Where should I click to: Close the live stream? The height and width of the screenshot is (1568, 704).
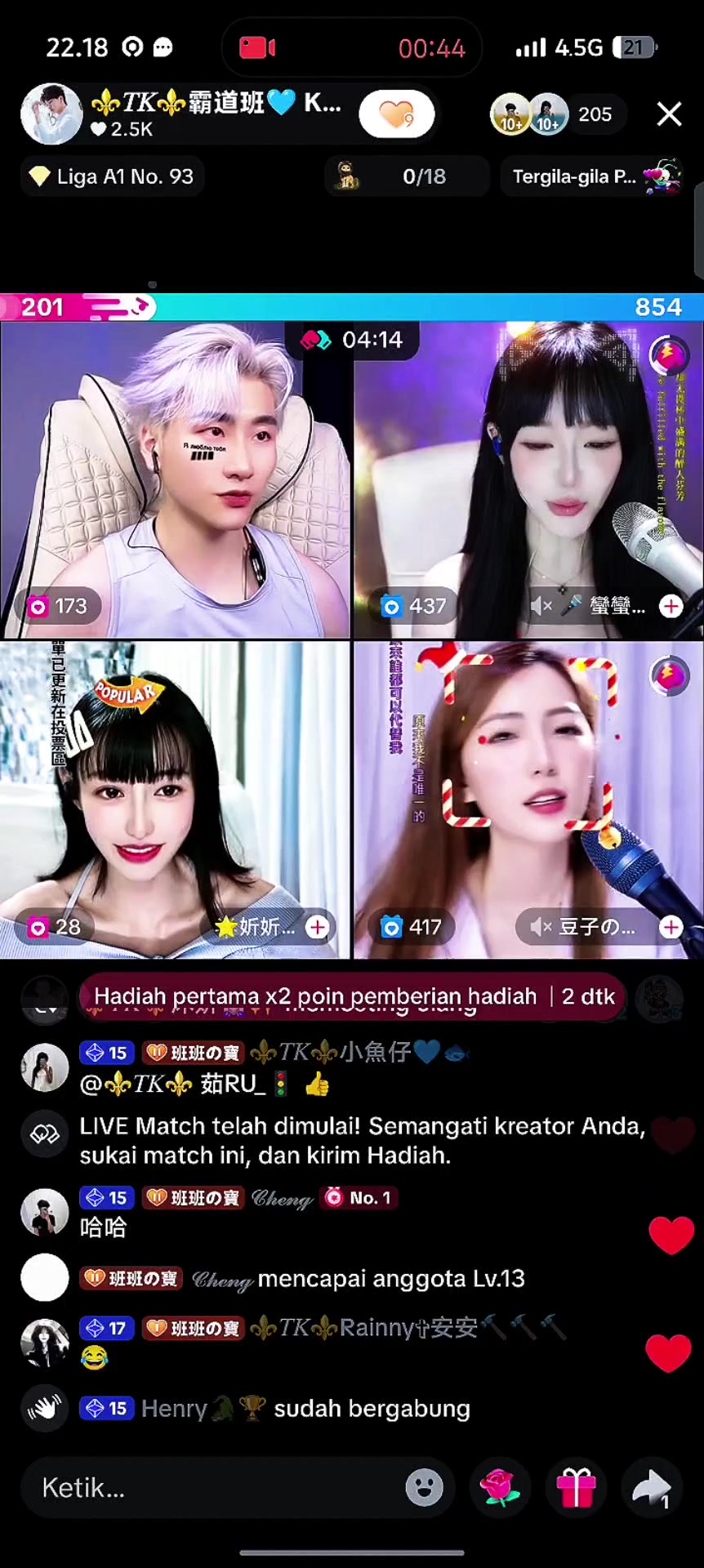(669, 114)
